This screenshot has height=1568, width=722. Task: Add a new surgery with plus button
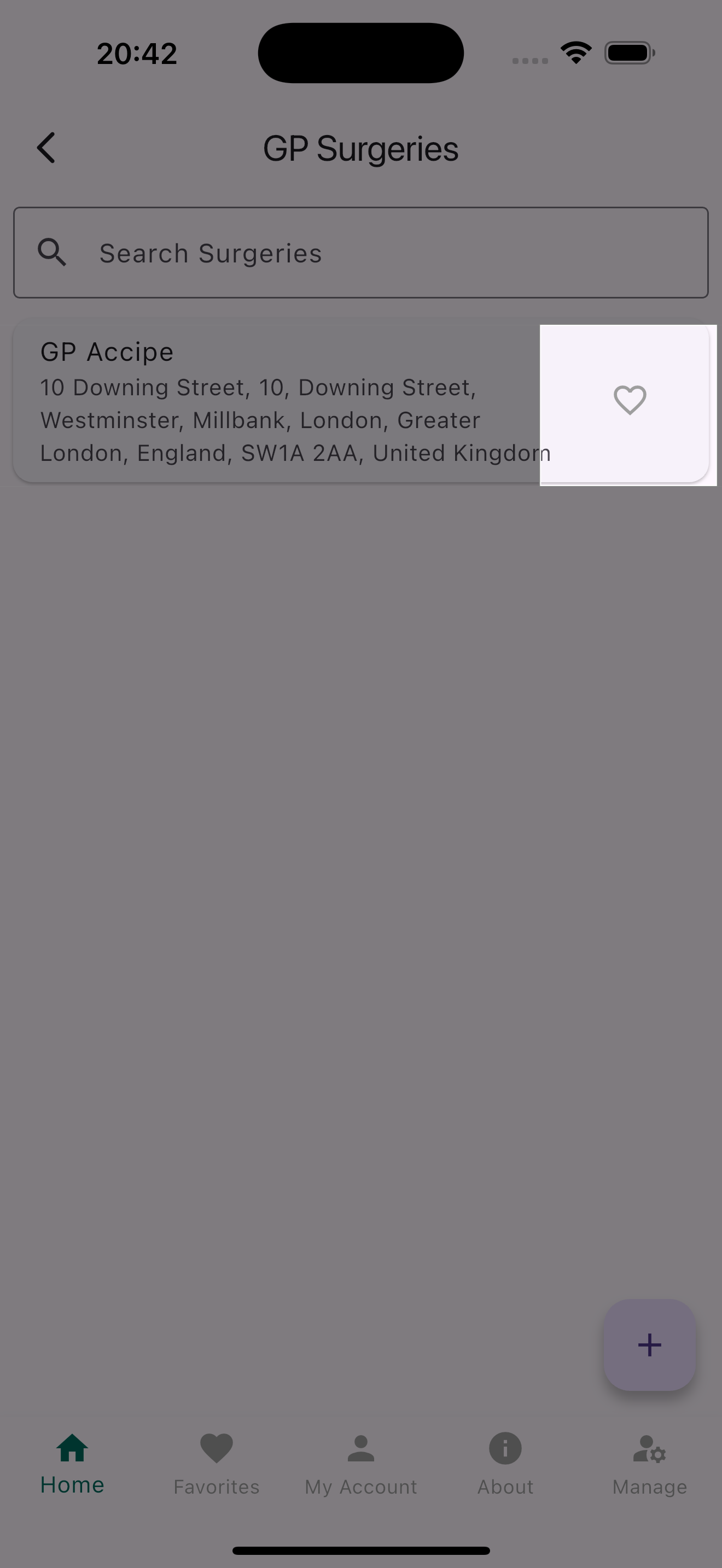(649, 1344)
